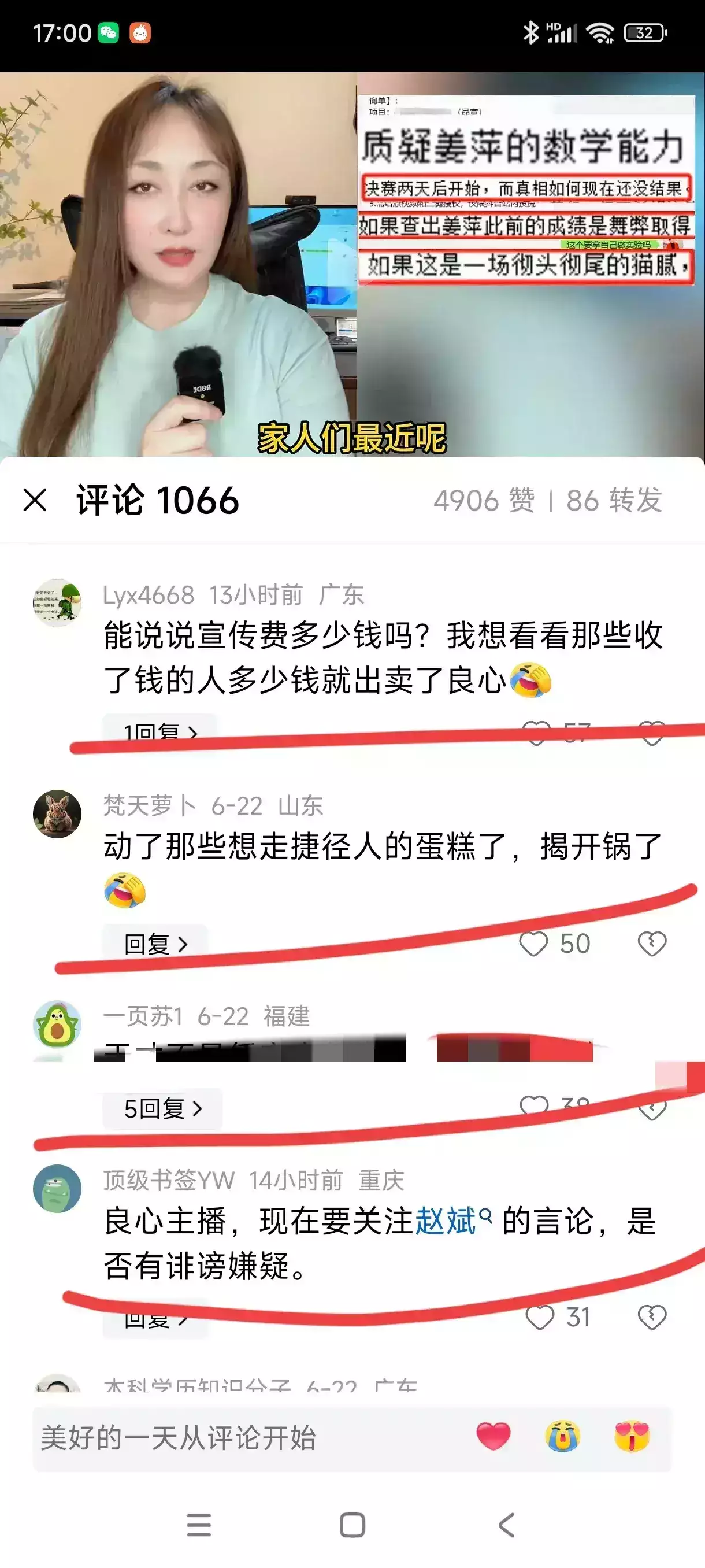Open 顶级书签YW's profile avatar
Image resolution: width=705 pixels, height=1568 pixels.
click(x=57, y=1188)
